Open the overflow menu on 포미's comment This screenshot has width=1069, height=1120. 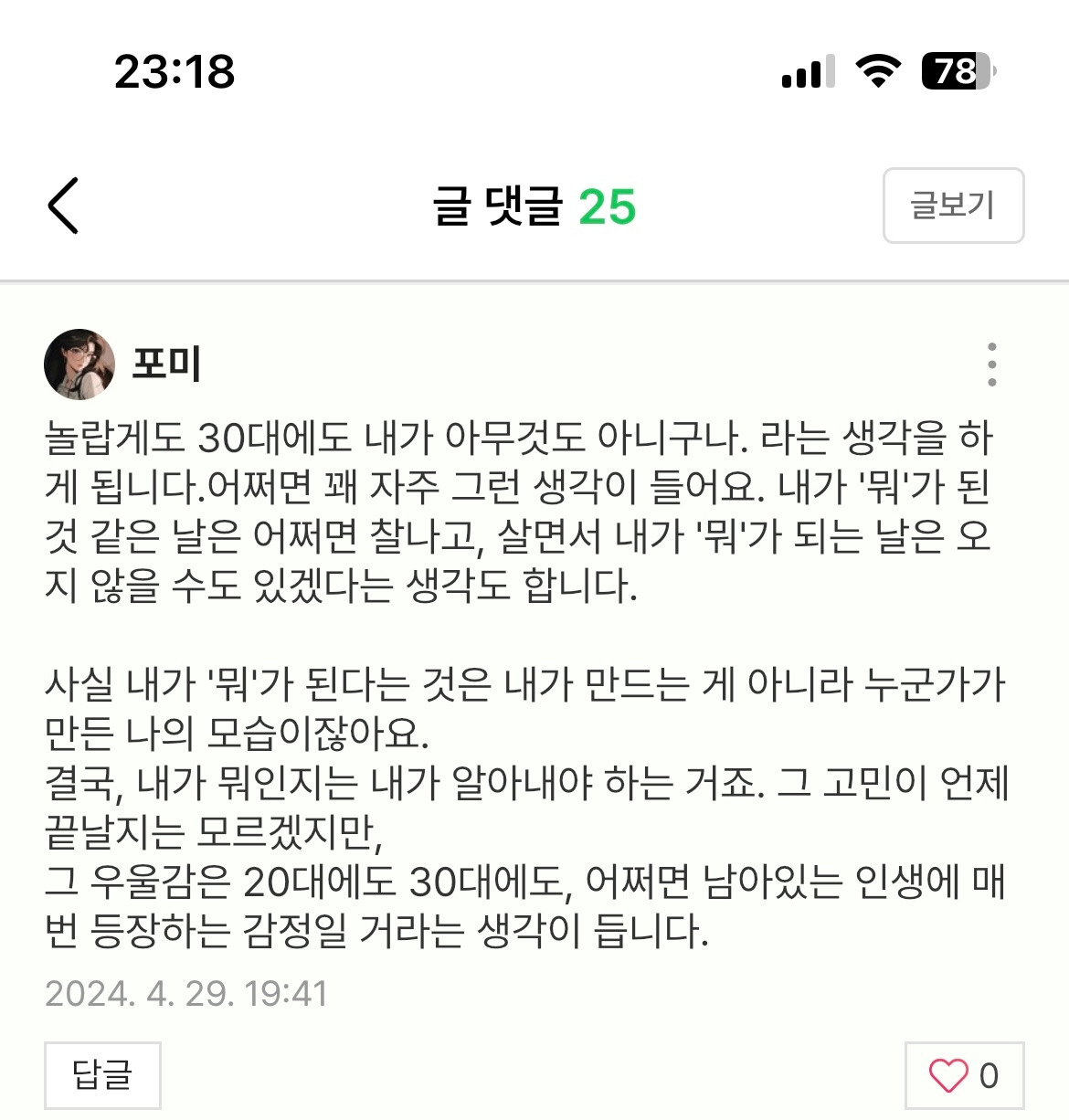[992, 365]
